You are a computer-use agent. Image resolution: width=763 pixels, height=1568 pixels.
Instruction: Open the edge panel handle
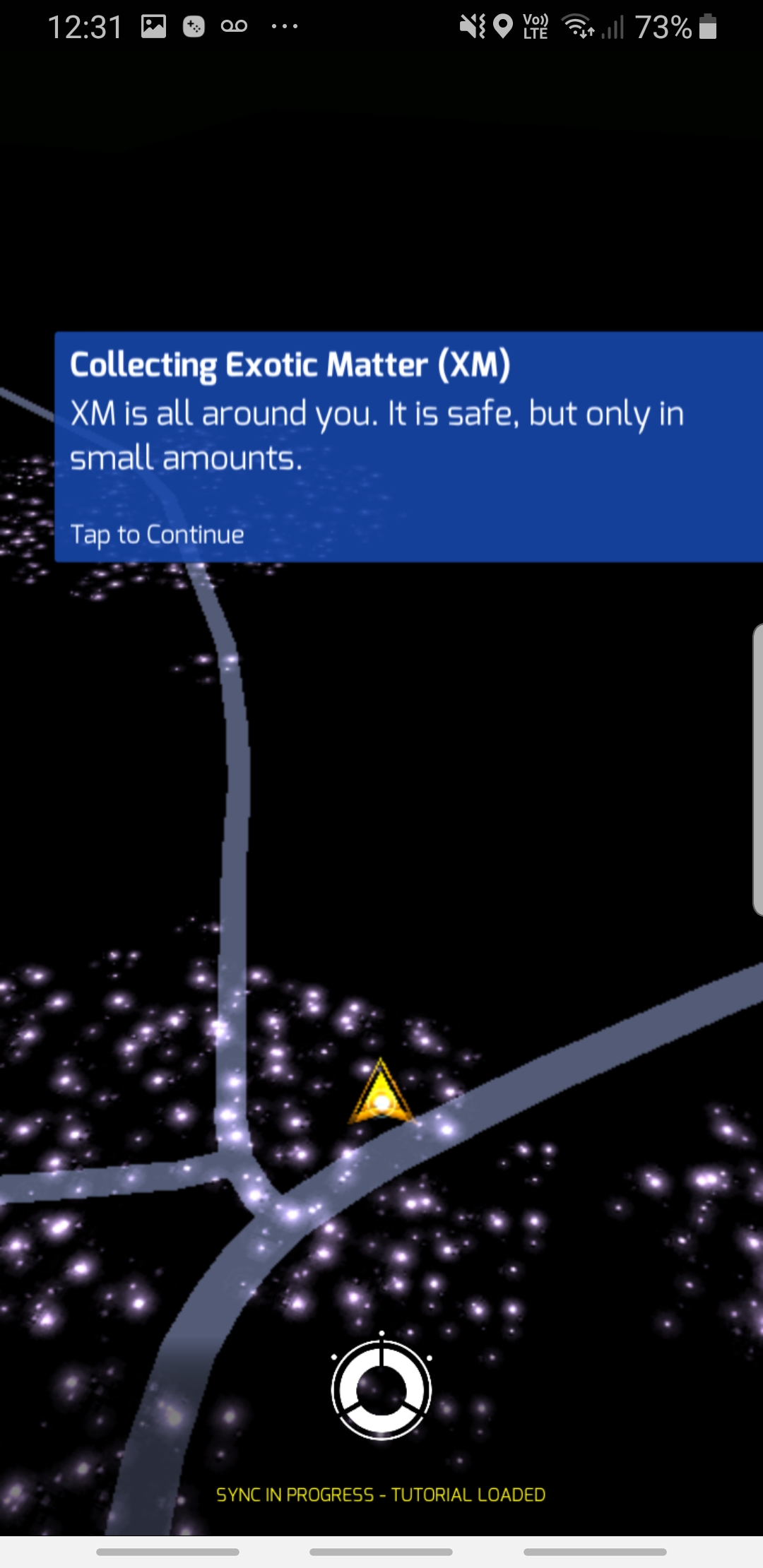click(x=757, y=770)
